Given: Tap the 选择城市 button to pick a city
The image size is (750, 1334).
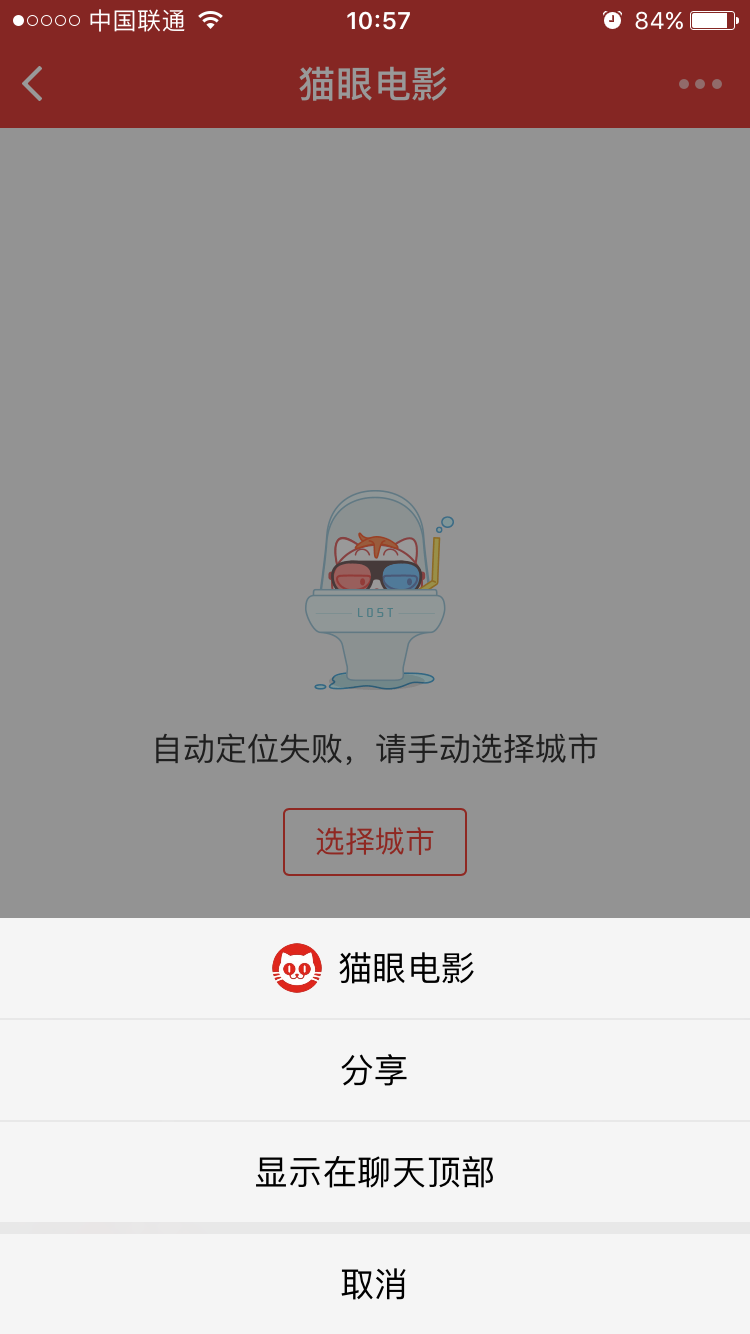Looking at the screenshot, I should (x=375, y=842).
